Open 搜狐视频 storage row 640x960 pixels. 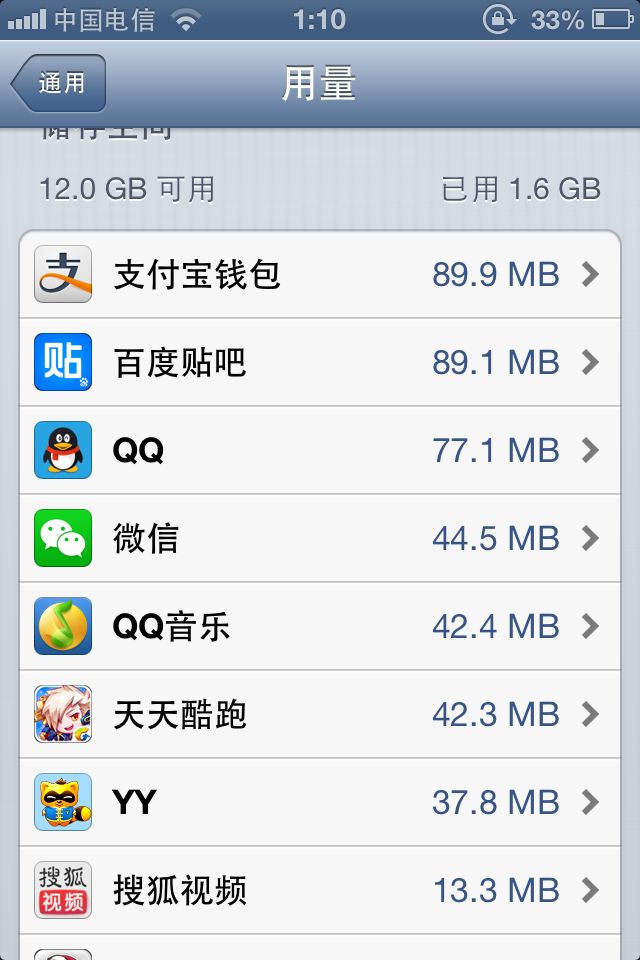(320, 890)
